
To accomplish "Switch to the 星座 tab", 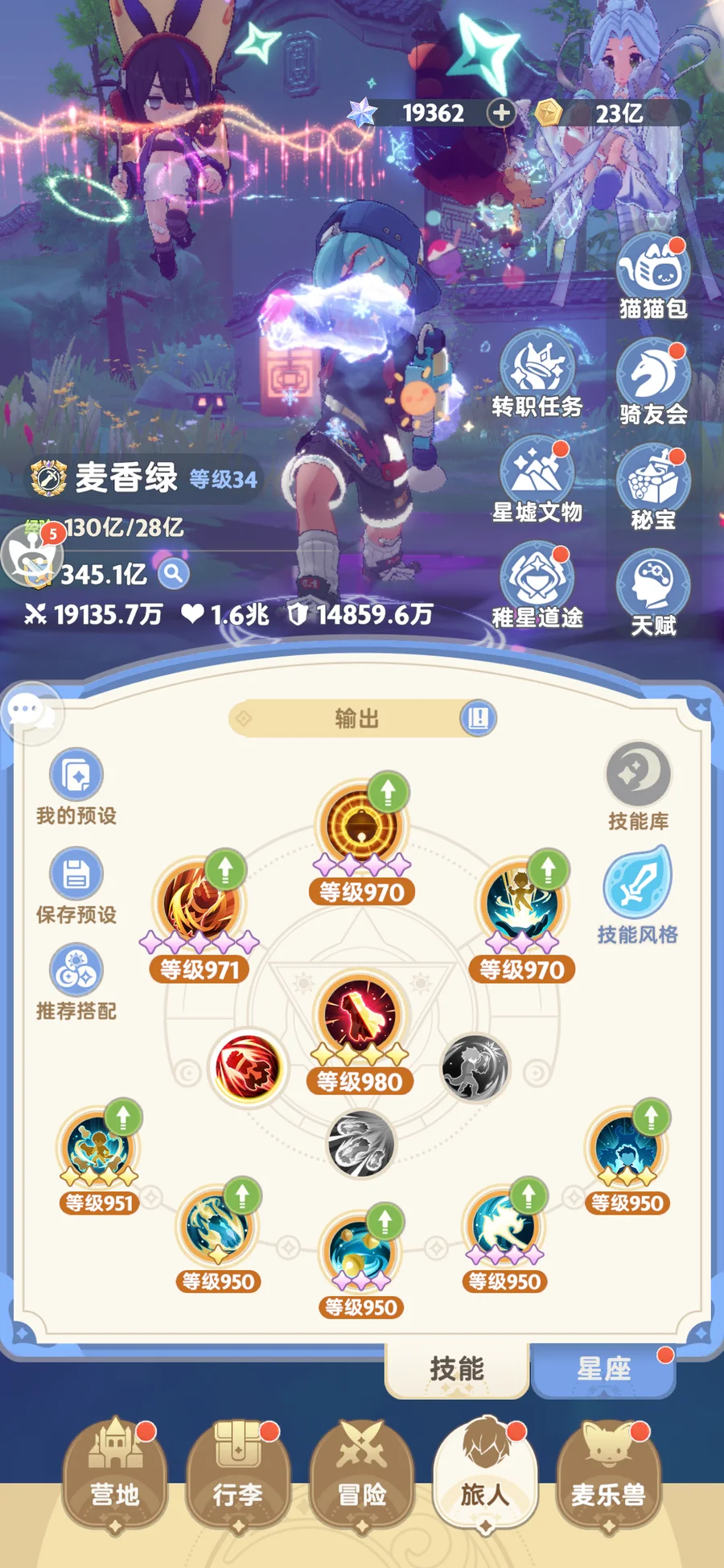I will tap(603, 1368).
